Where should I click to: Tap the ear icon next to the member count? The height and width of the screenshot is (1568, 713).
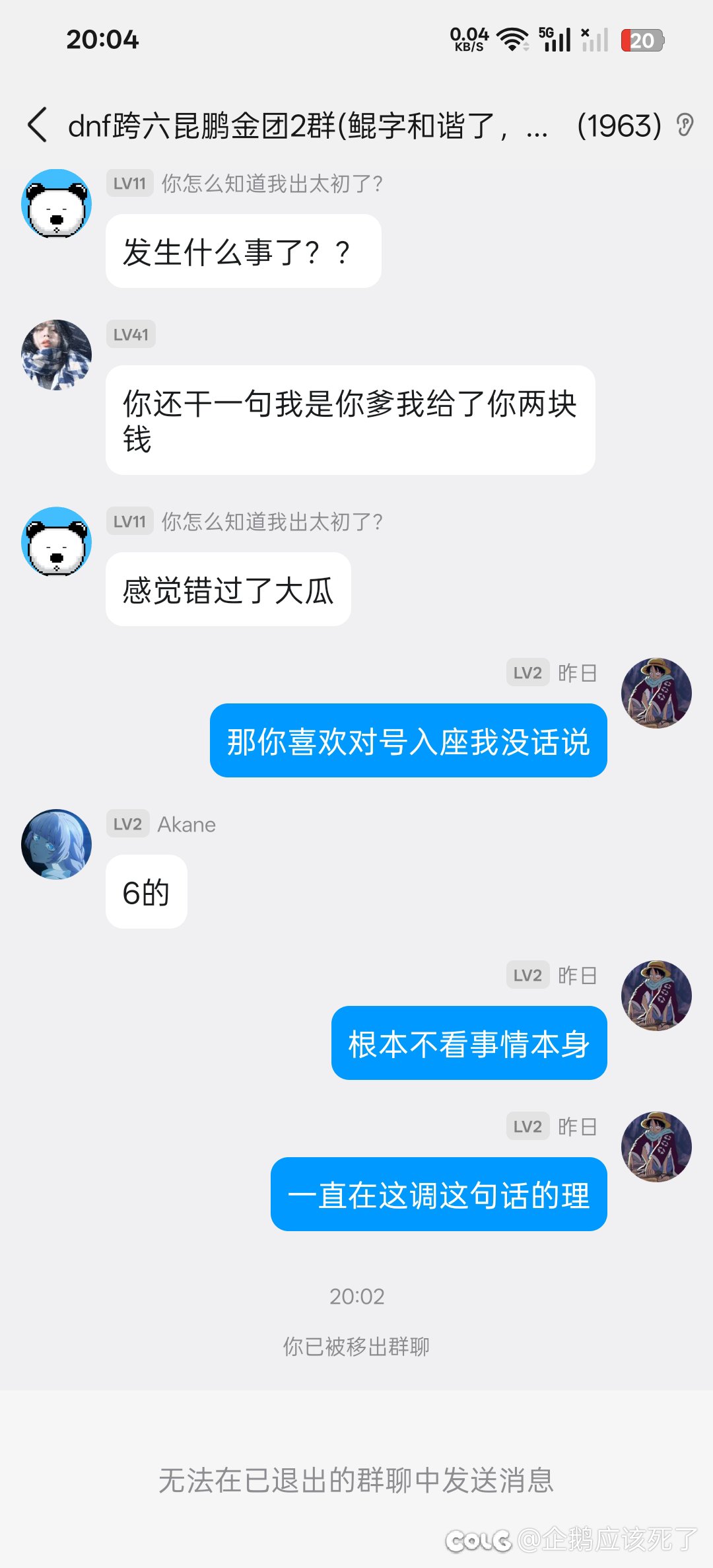tap(685, 125)
